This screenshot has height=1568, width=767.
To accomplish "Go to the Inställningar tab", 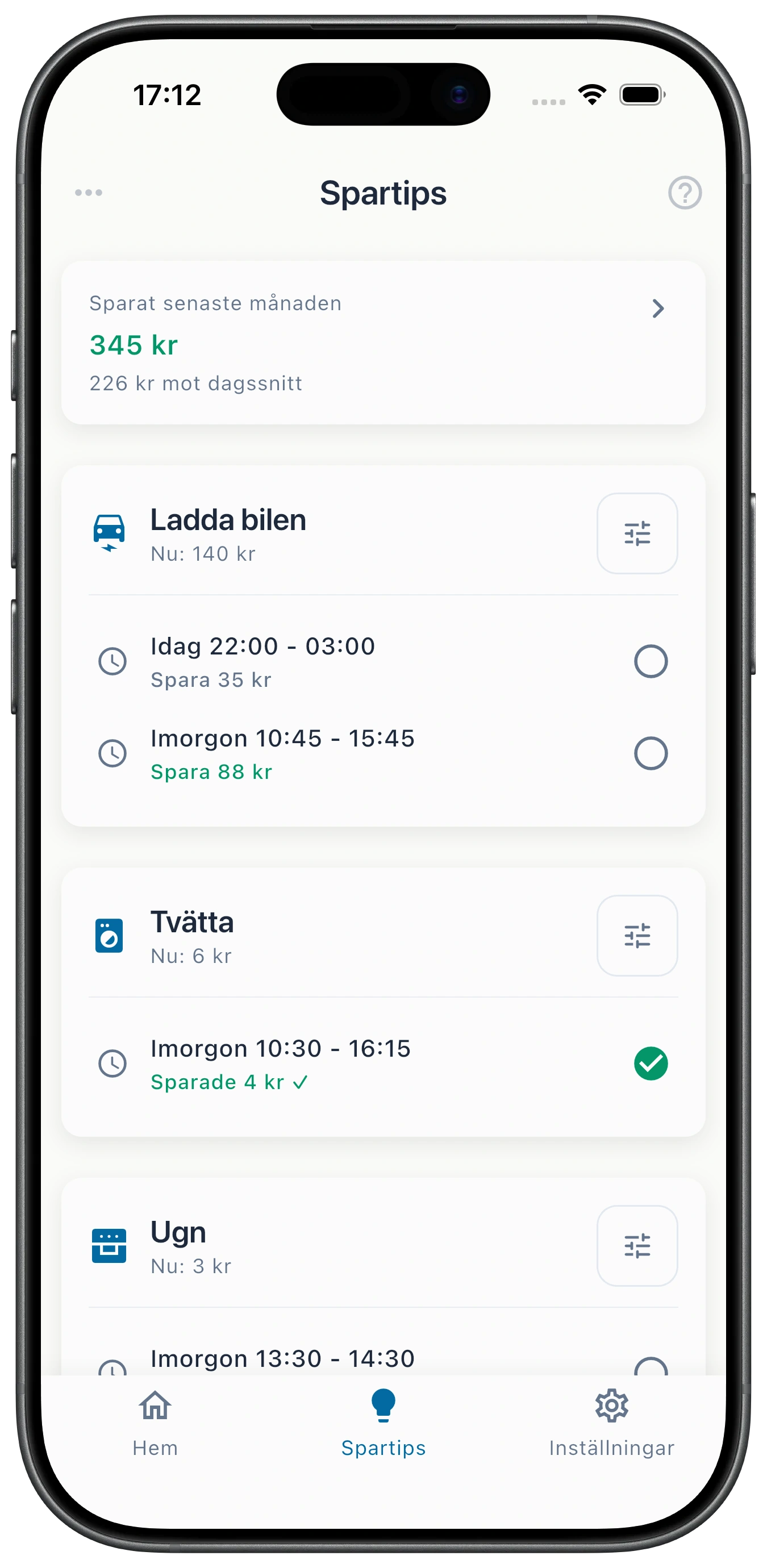I will 611,1423.
